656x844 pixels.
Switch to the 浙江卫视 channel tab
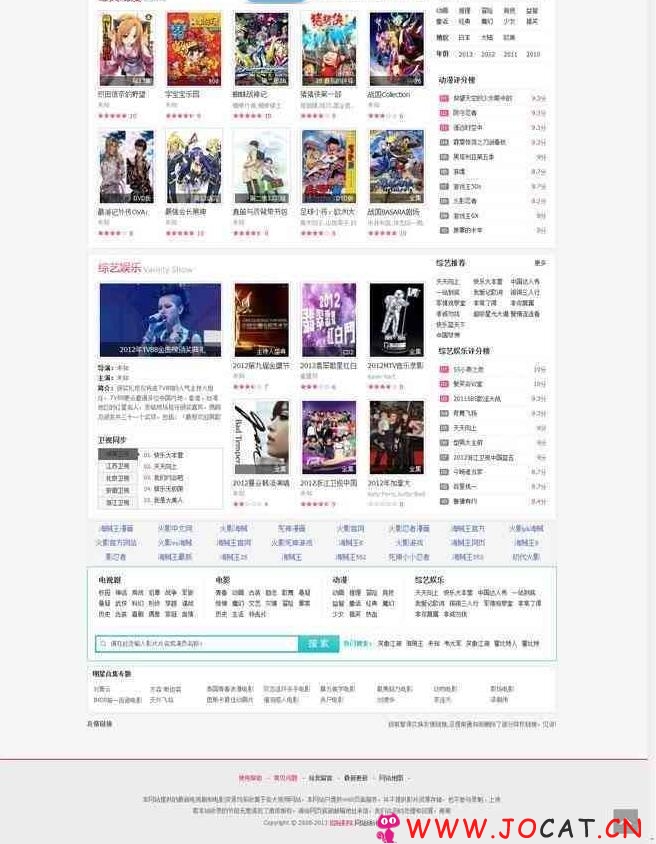pos(117,502)
